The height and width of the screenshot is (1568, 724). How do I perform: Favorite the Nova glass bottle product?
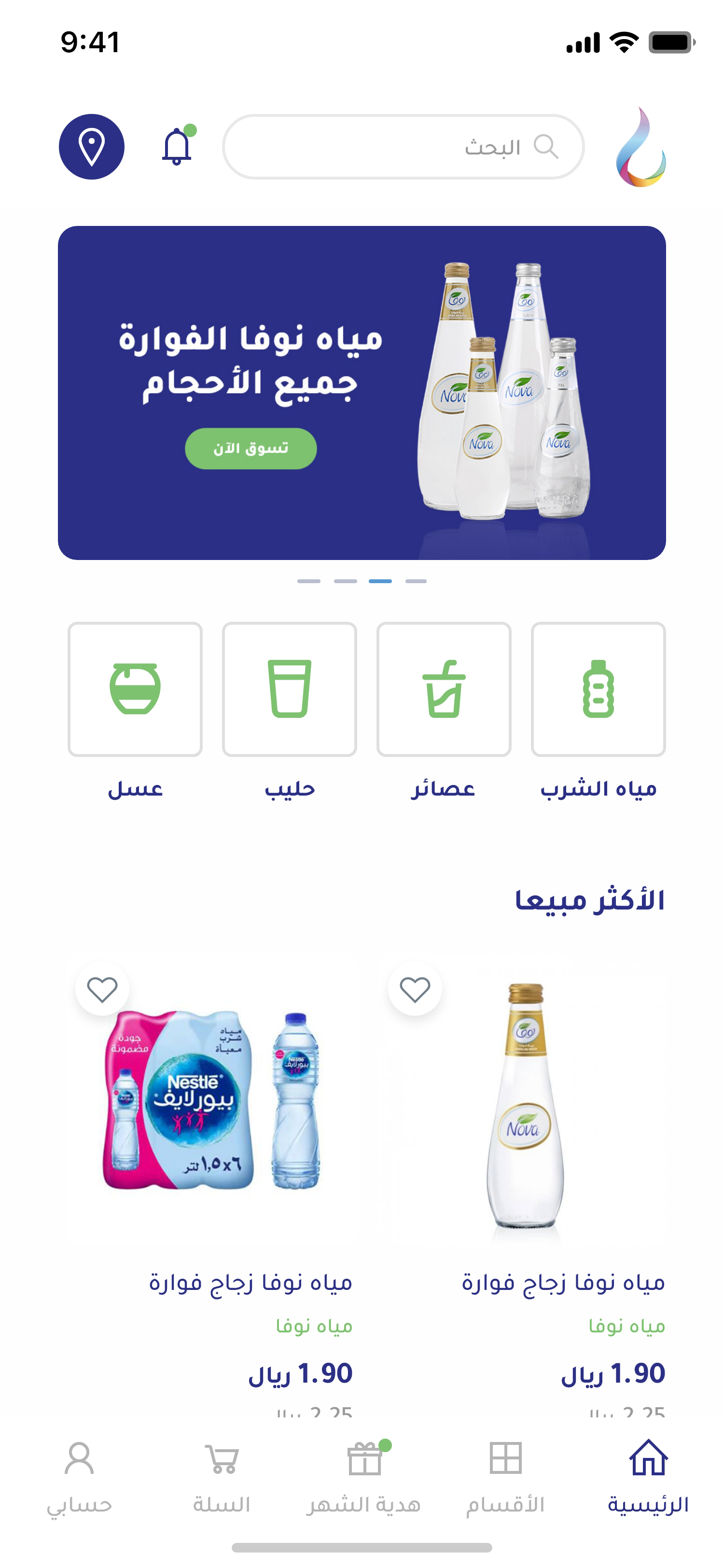click(415, 989)
